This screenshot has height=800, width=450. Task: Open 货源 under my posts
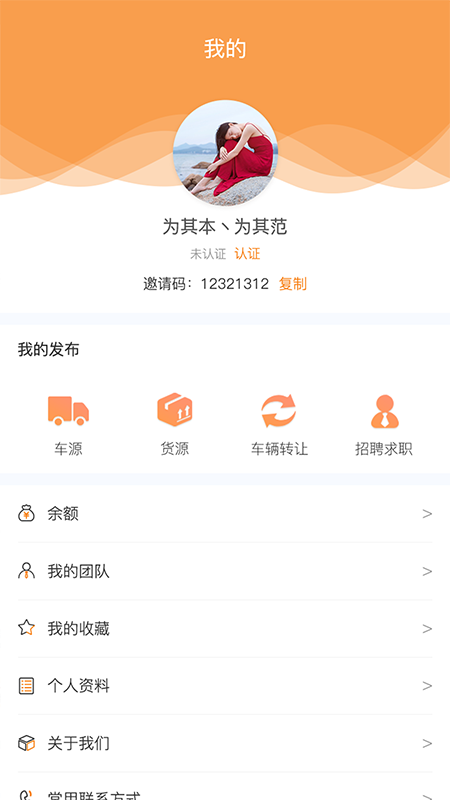[x=174, y=425]
